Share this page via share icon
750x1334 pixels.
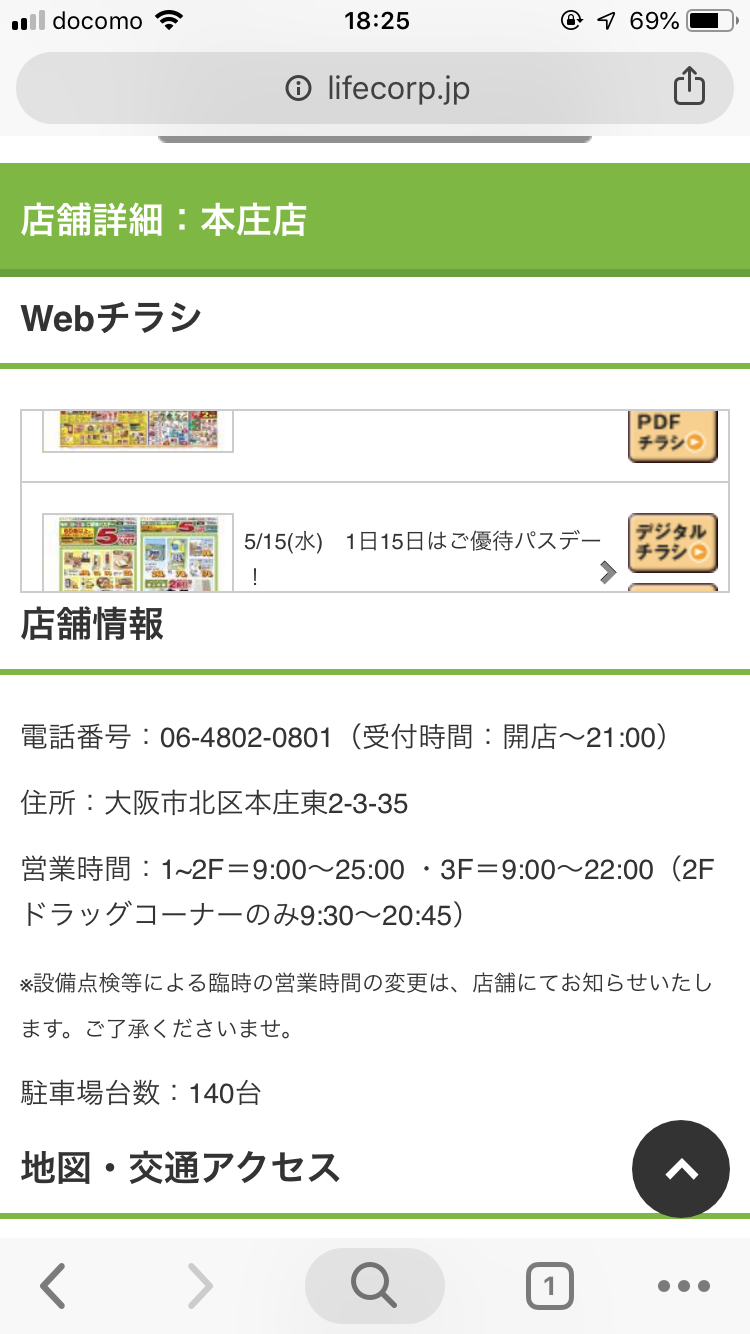pos(688,88)
